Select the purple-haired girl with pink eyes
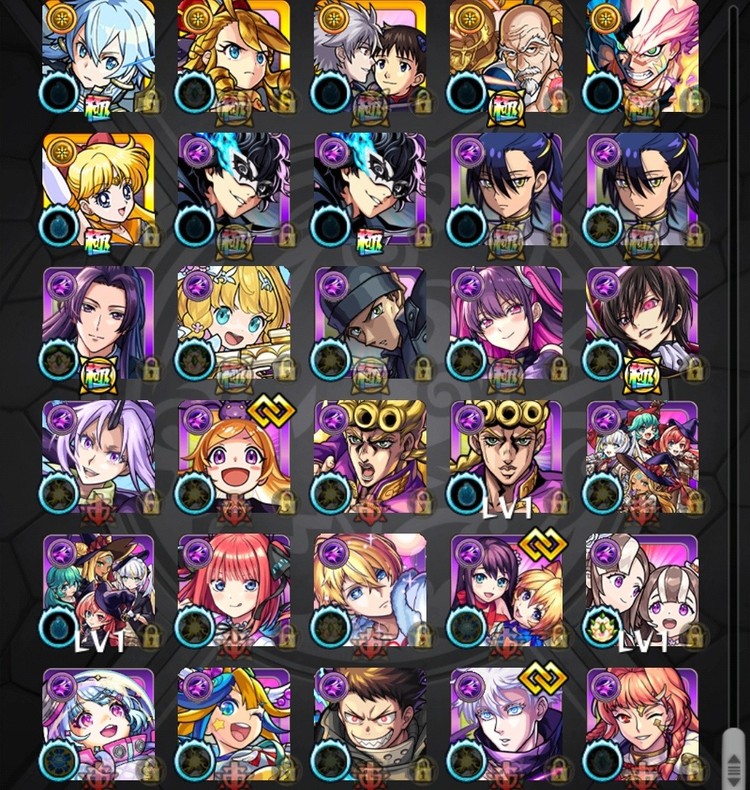The image size is (750, 790). [x=506, y=323]
